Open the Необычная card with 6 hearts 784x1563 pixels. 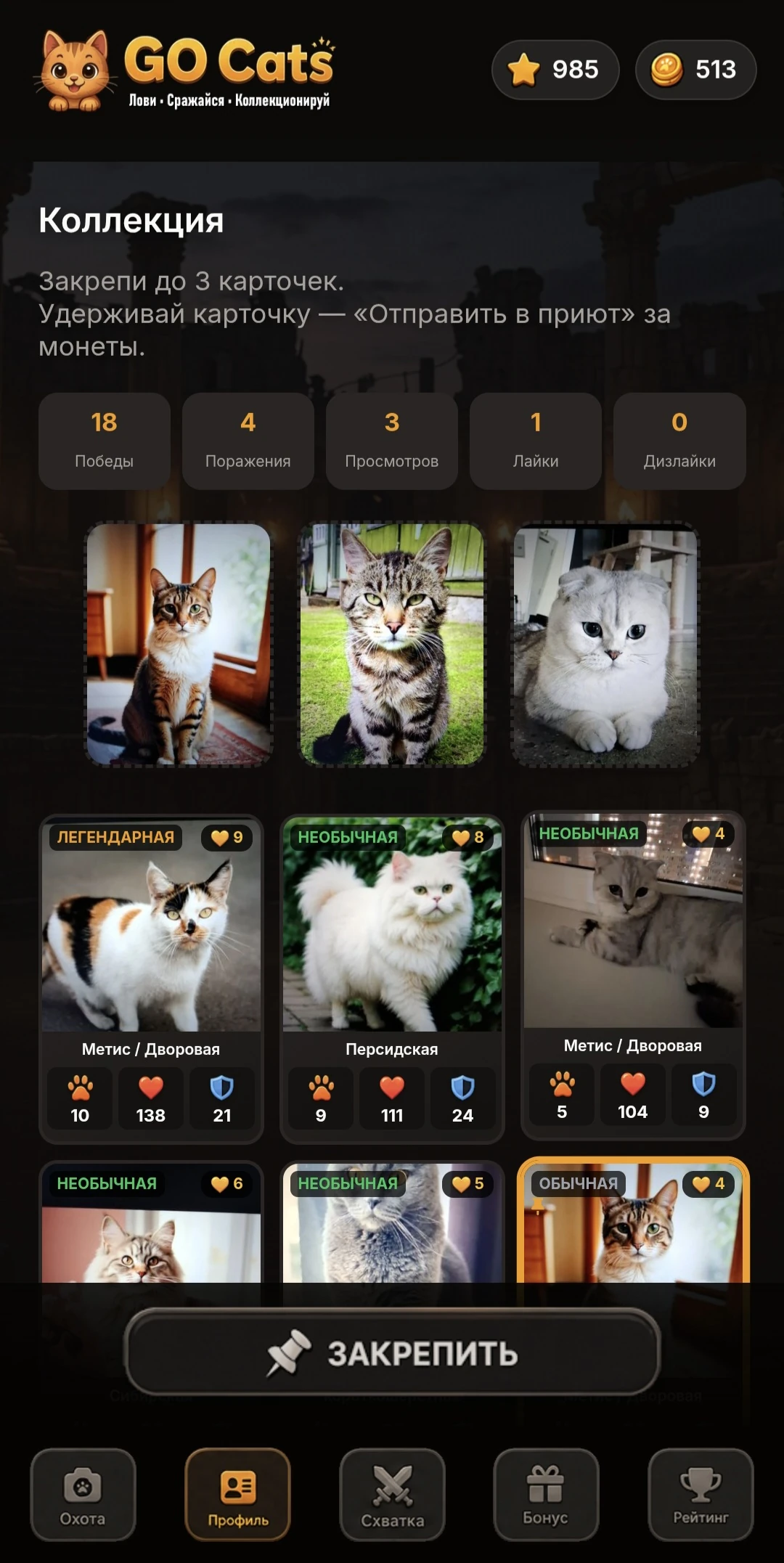[151, 1223]
